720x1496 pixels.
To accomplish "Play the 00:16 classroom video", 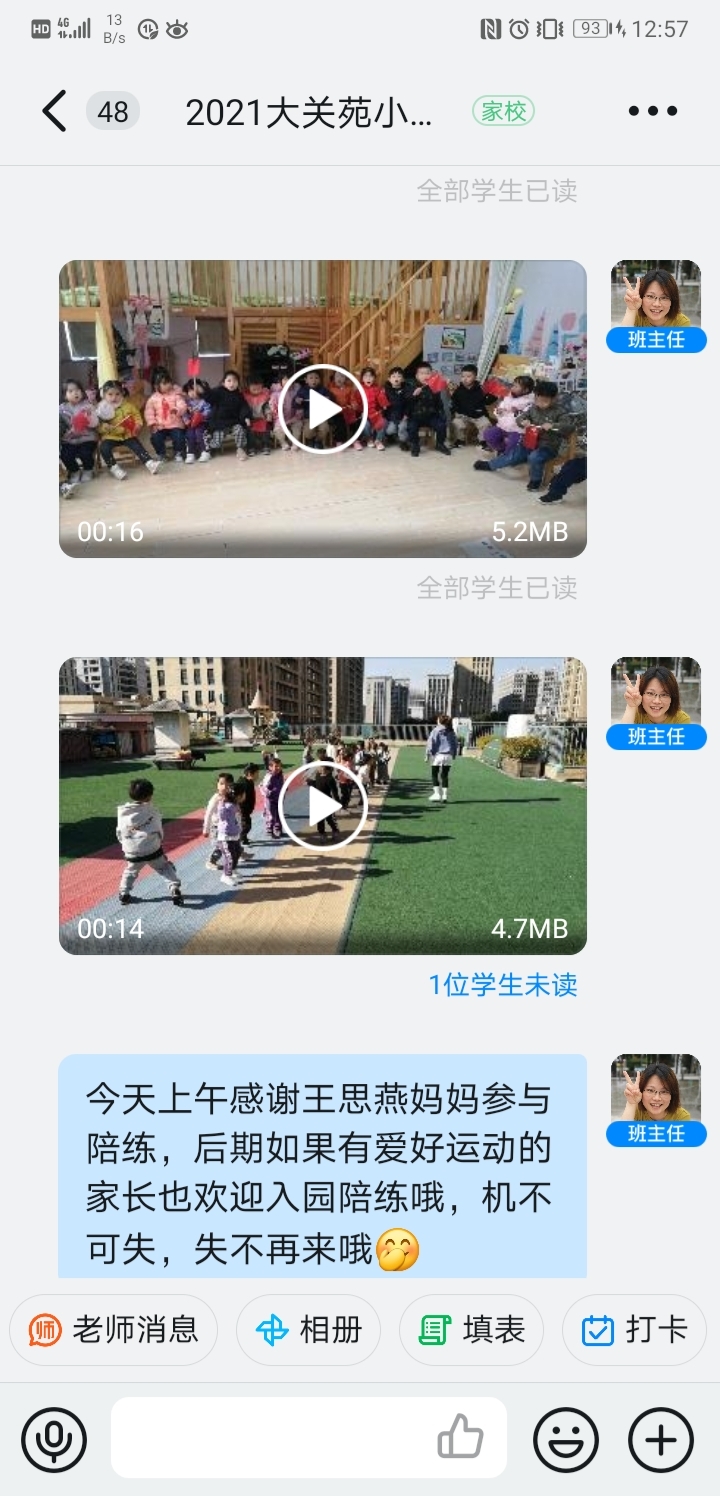I will 322,408.
